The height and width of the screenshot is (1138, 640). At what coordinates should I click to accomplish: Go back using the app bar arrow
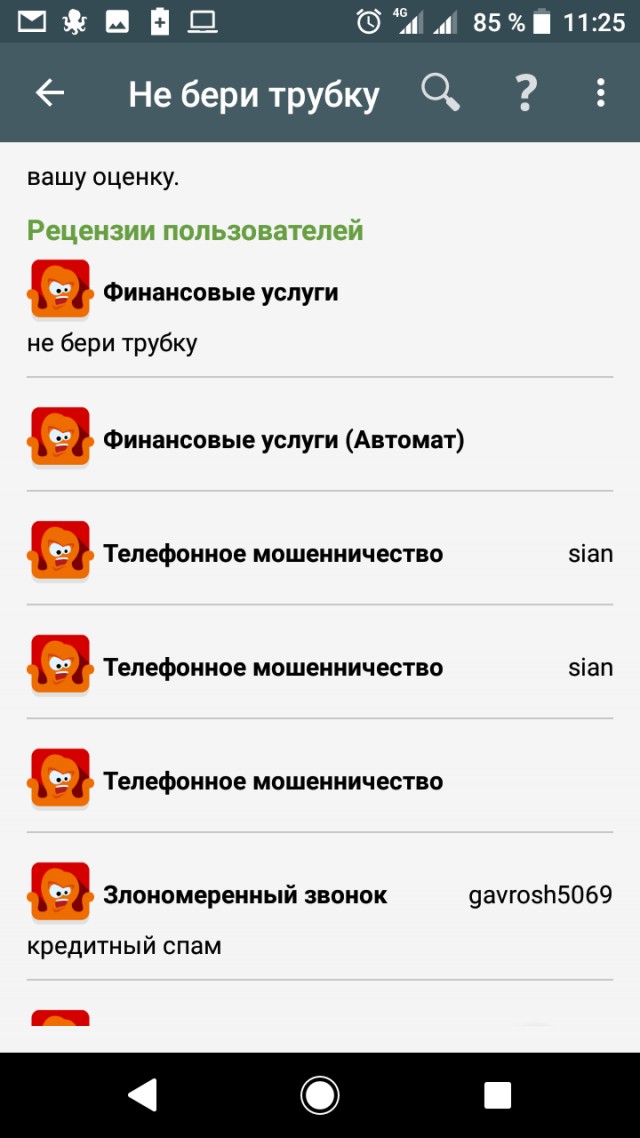[x=49, y=93]
